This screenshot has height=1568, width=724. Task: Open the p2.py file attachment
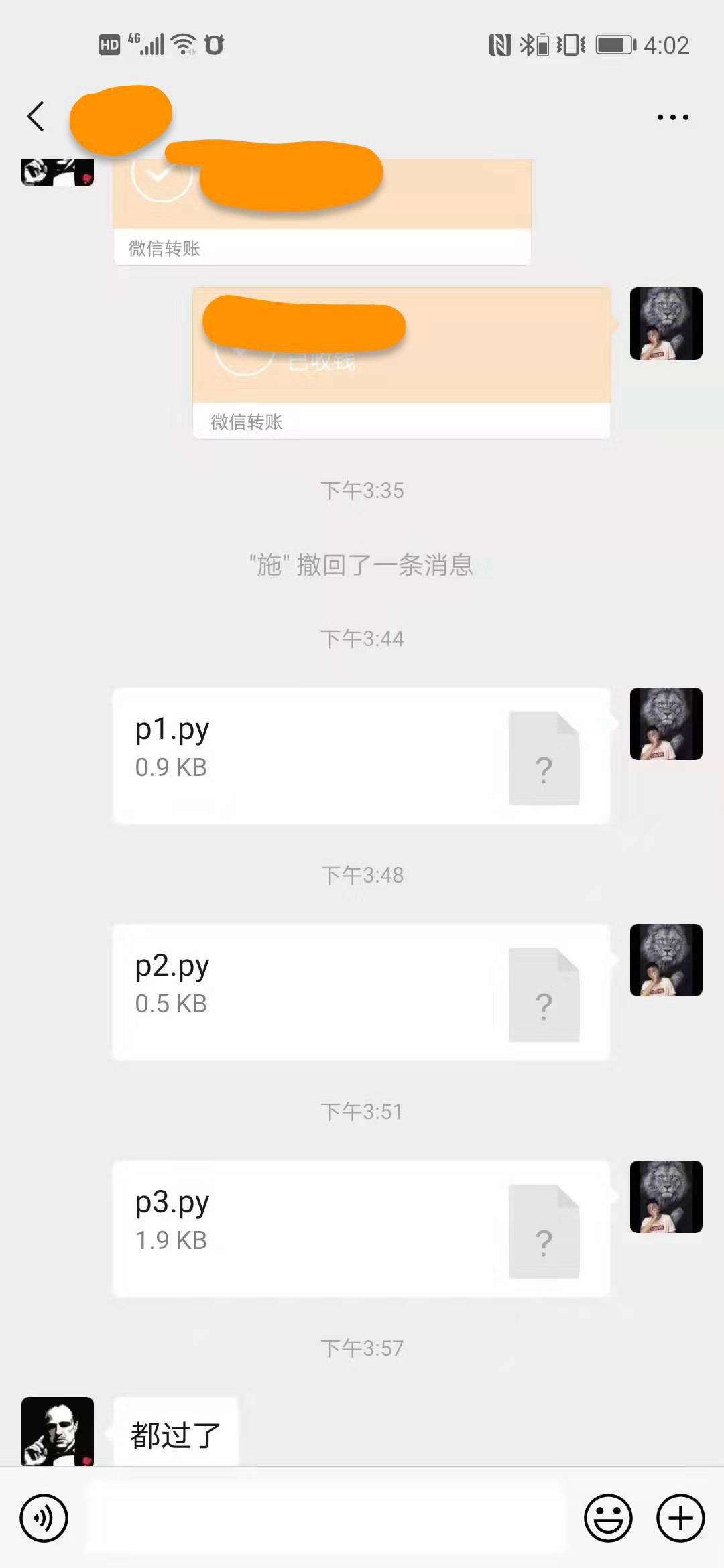coord(361,992)
